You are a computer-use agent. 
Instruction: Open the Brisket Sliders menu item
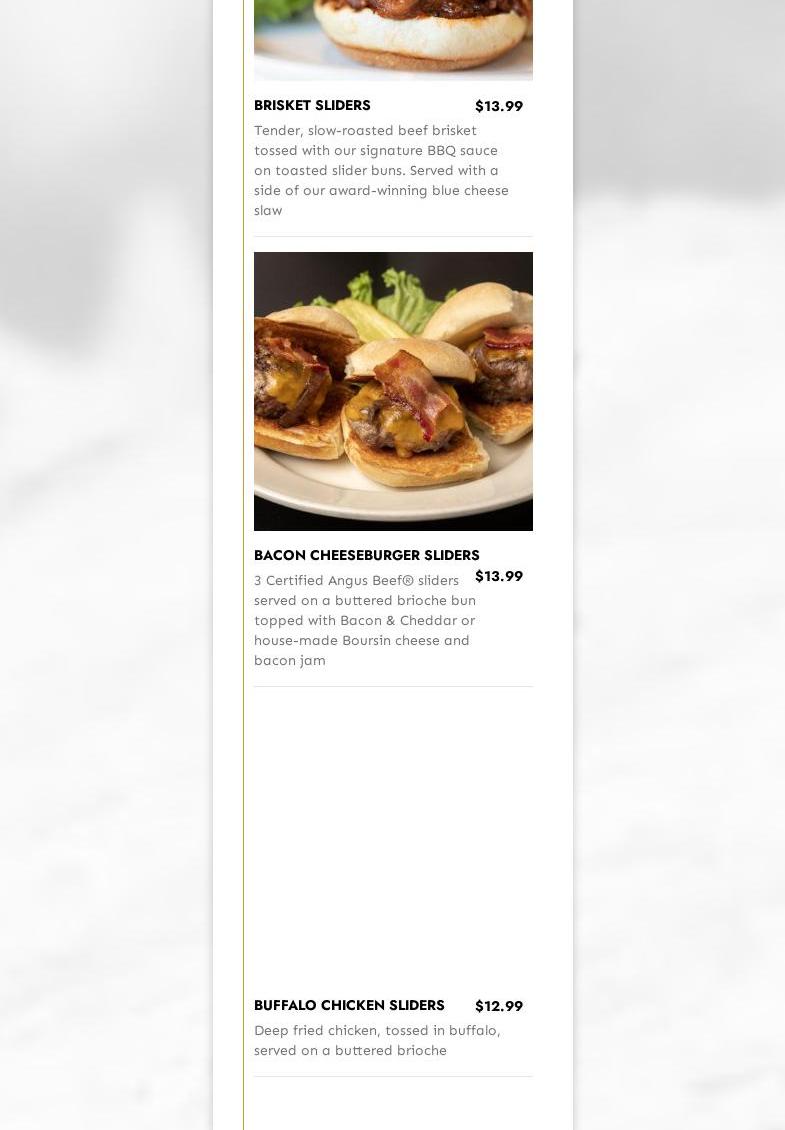tap(312, 105)
